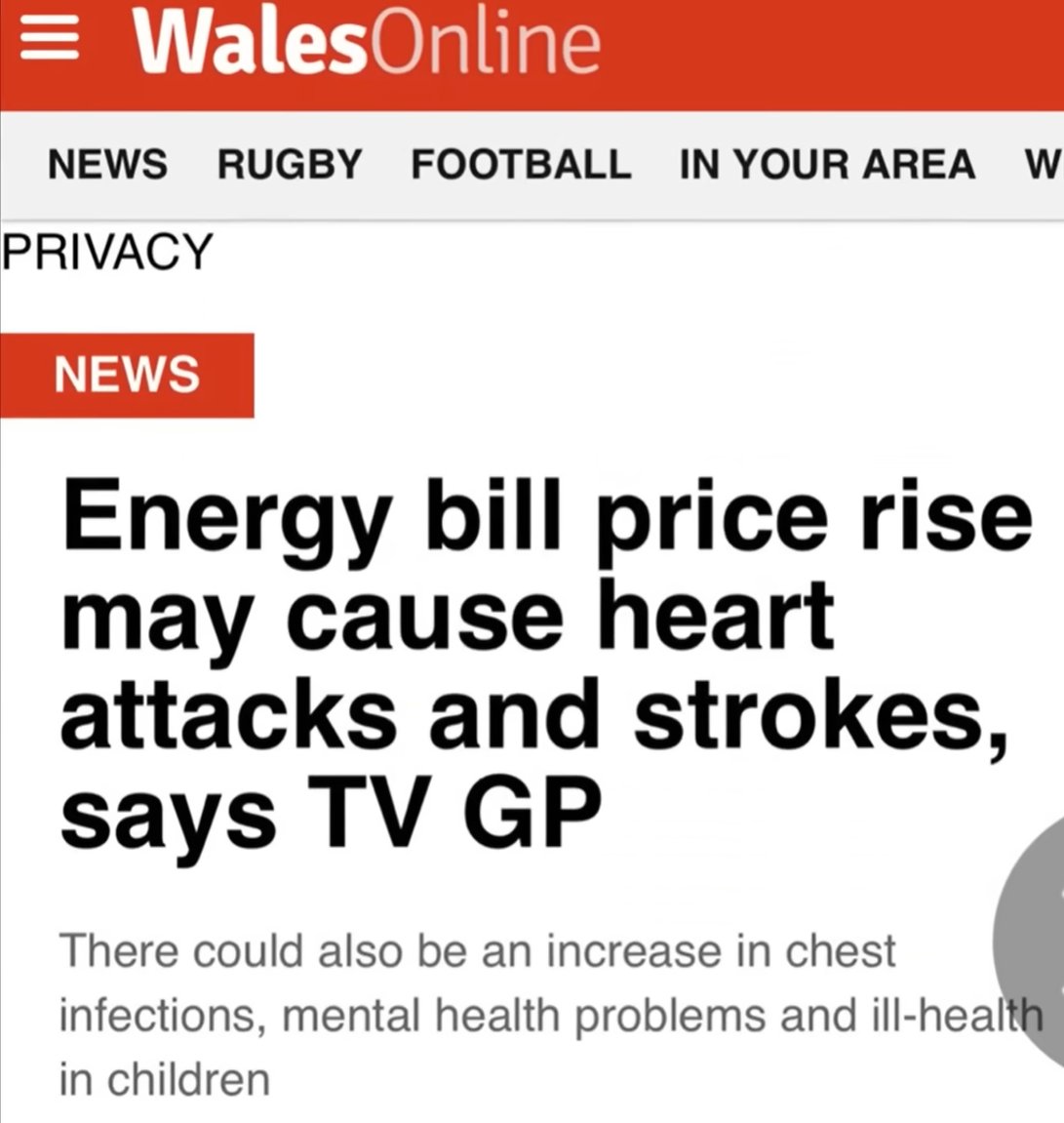Image resolution: width=1064 pixels, height=1123 pixels.
Task: Open the Football section
Action: tap(521, 164)
